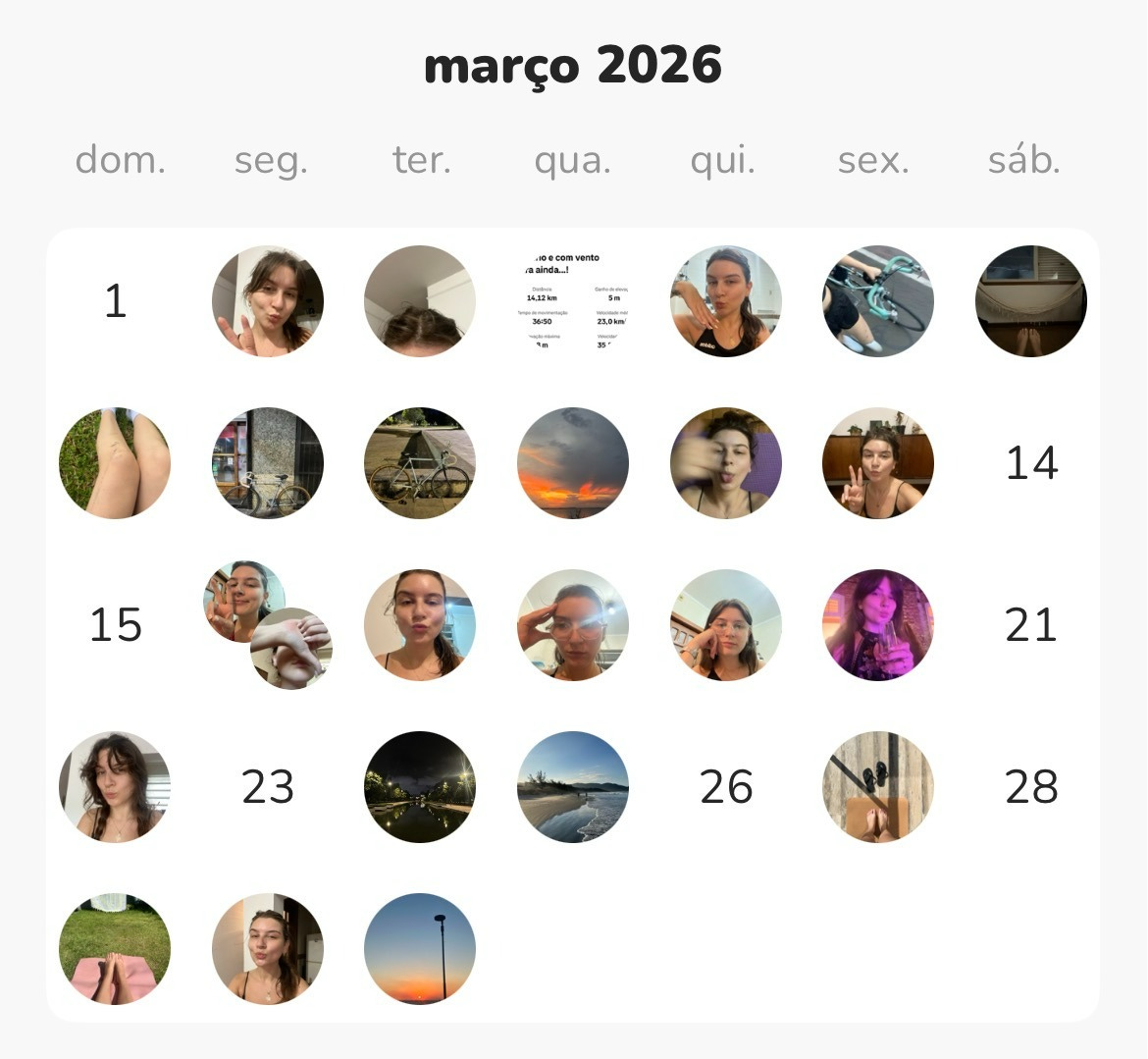Image resolution: width=1148 pixels, height=1059 pixels.
Task: Open the beach shoreline photo
Action: (573, 787)
